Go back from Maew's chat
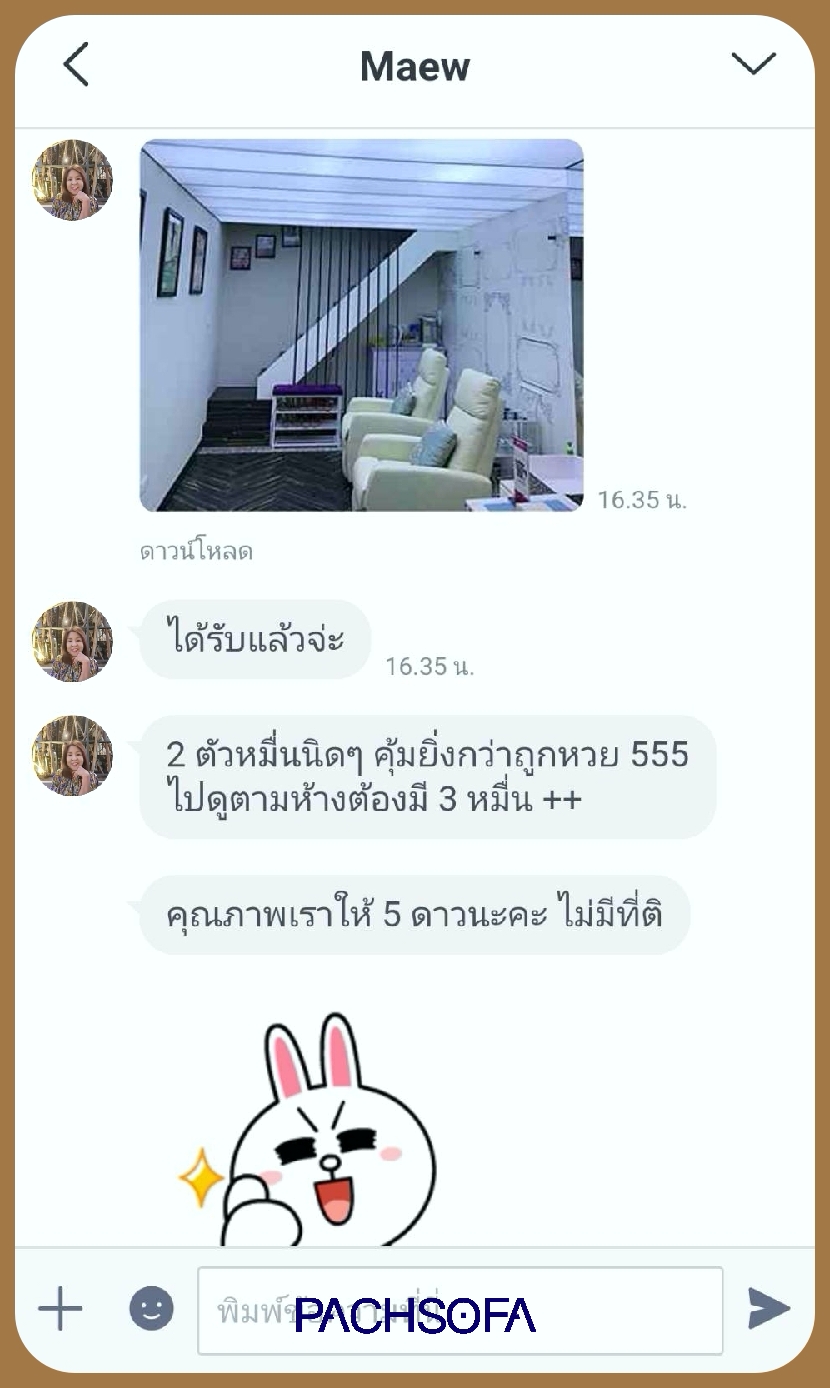 click(76, 65)
